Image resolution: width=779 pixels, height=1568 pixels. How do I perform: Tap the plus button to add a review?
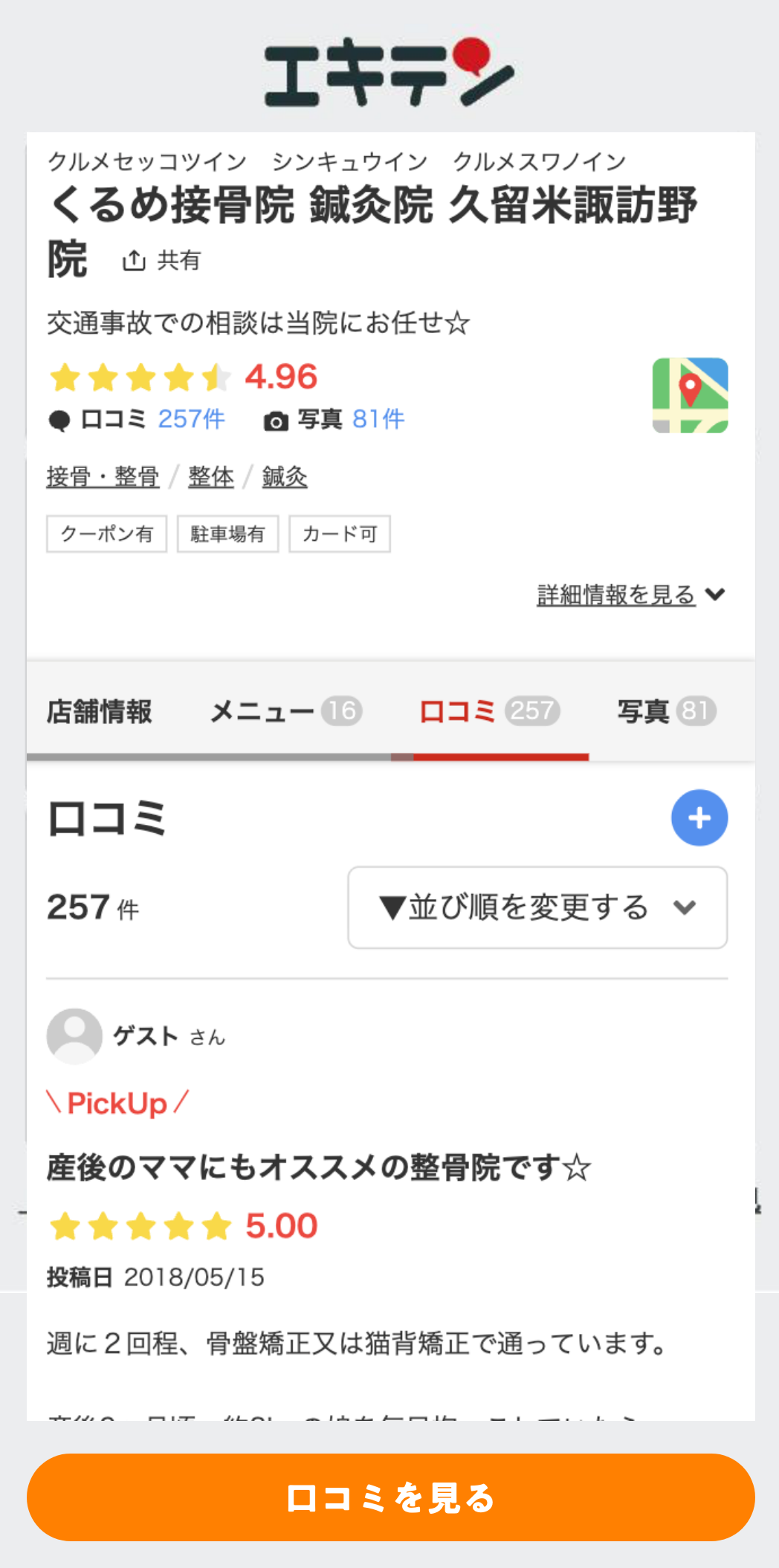pos(699,817)
